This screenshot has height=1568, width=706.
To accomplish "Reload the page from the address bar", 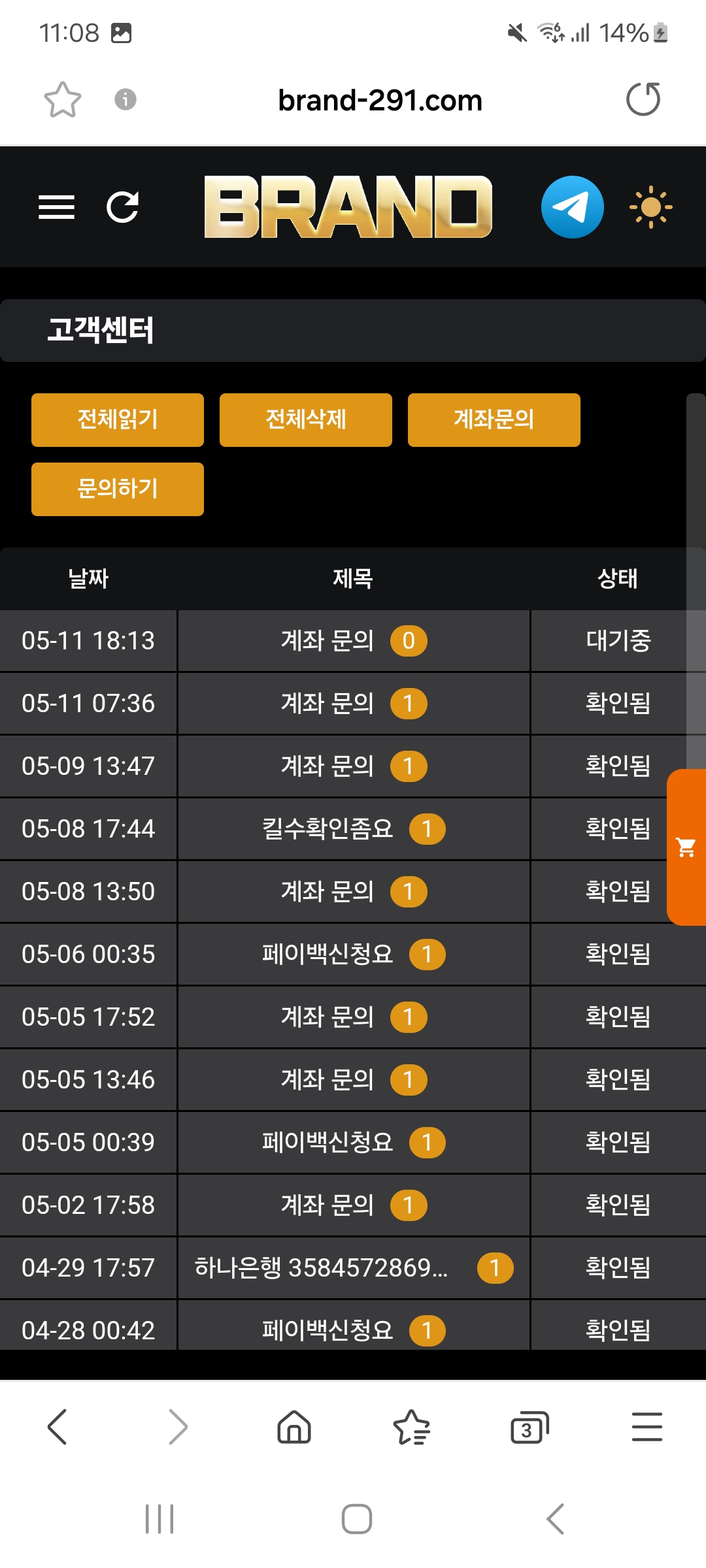I will (x=643, y=99).
